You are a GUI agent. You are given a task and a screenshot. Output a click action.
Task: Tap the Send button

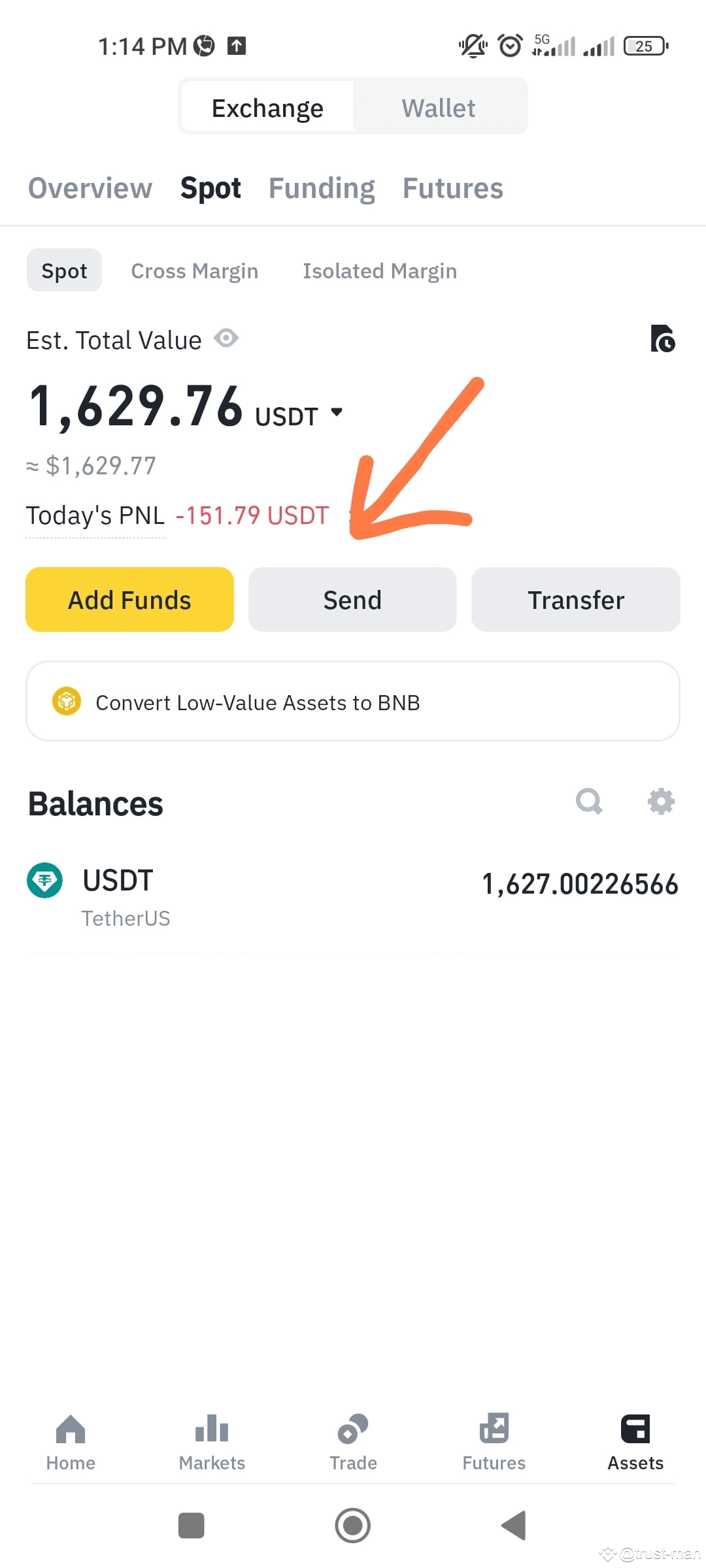(x=352, y=599)
